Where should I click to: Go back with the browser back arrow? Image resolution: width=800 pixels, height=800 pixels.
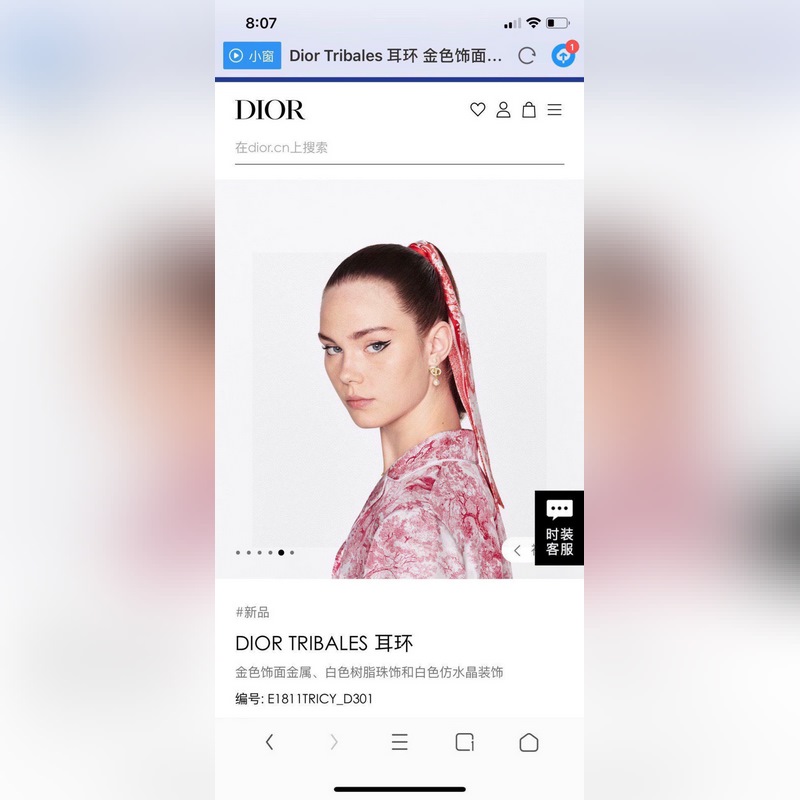point(269,742)
